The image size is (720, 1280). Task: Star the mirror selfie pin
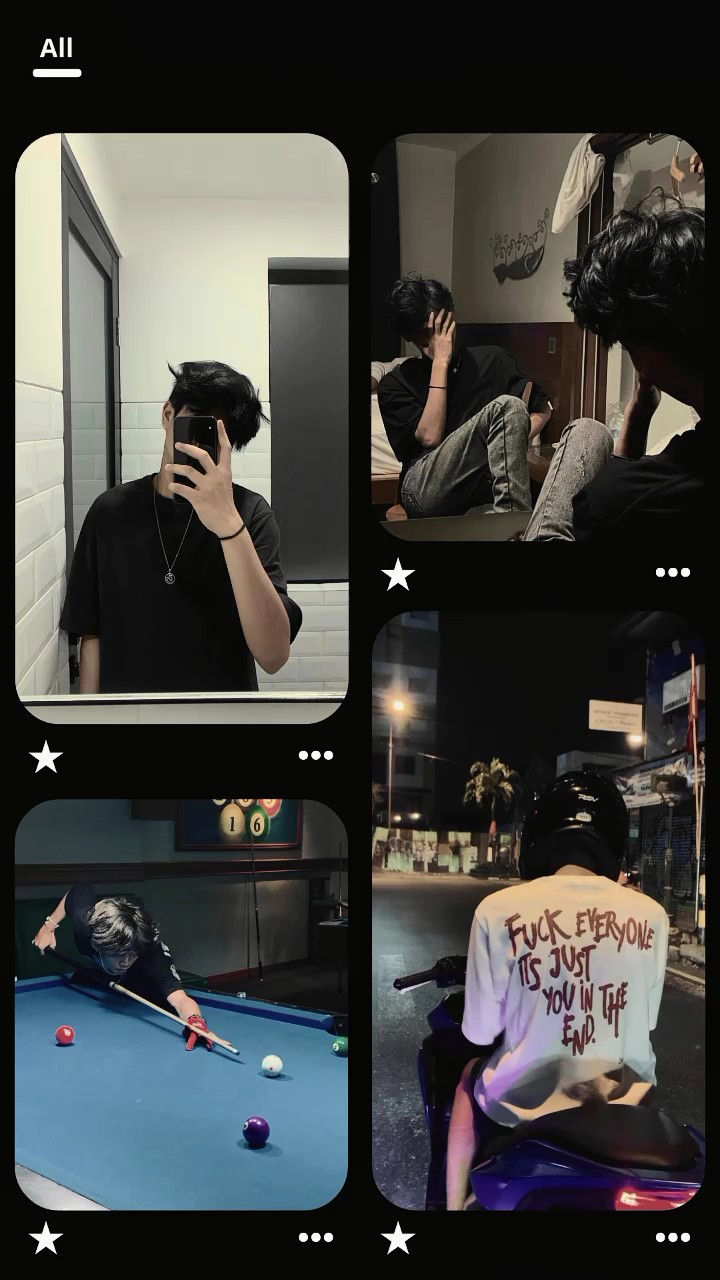pyautogui.click(x=46, y=757)
